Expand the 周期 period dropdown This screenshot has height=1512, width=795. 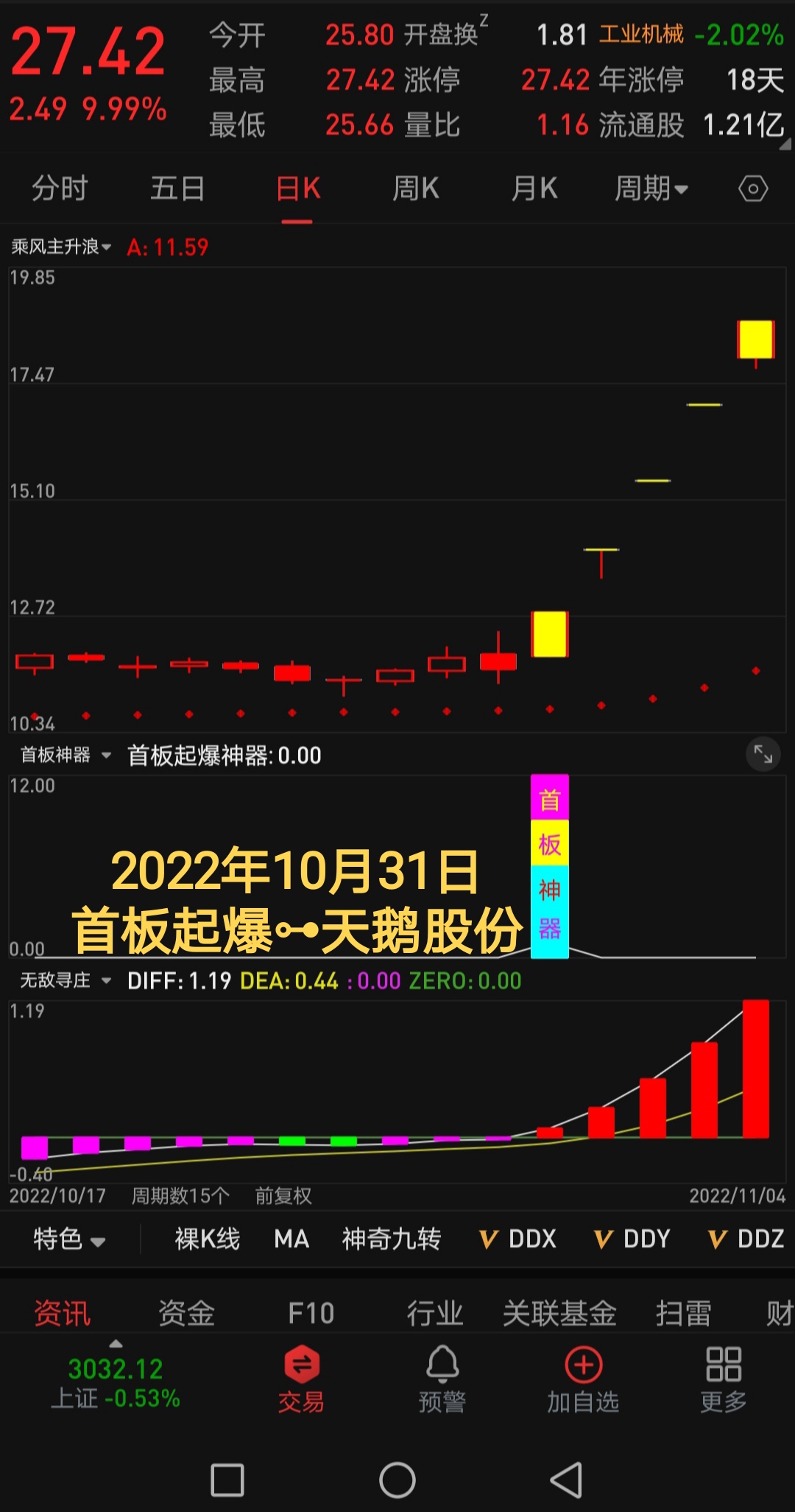click(651, 189)
